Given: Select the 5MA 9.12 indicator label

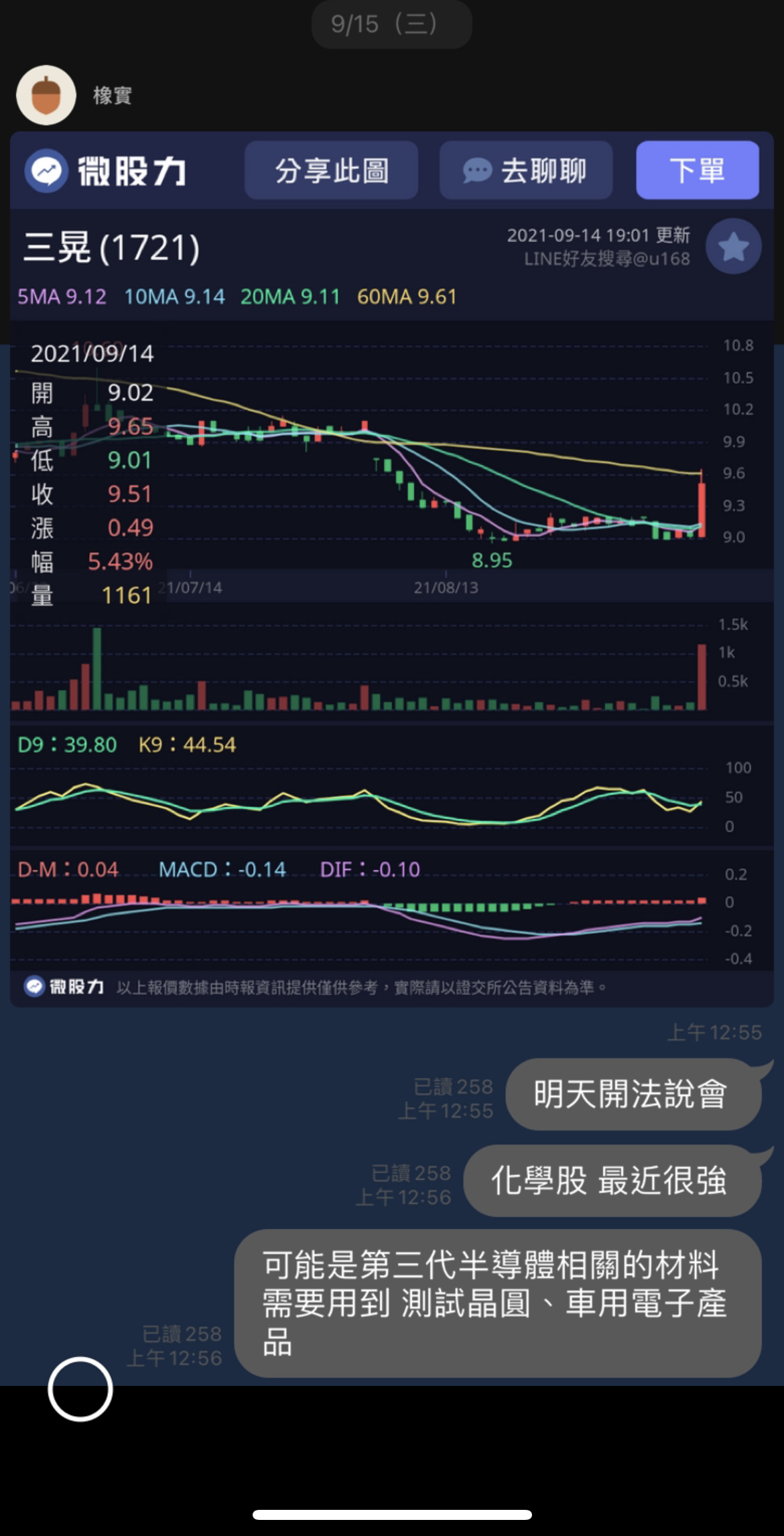Looking at the screenshot, I should coord(61,297).
